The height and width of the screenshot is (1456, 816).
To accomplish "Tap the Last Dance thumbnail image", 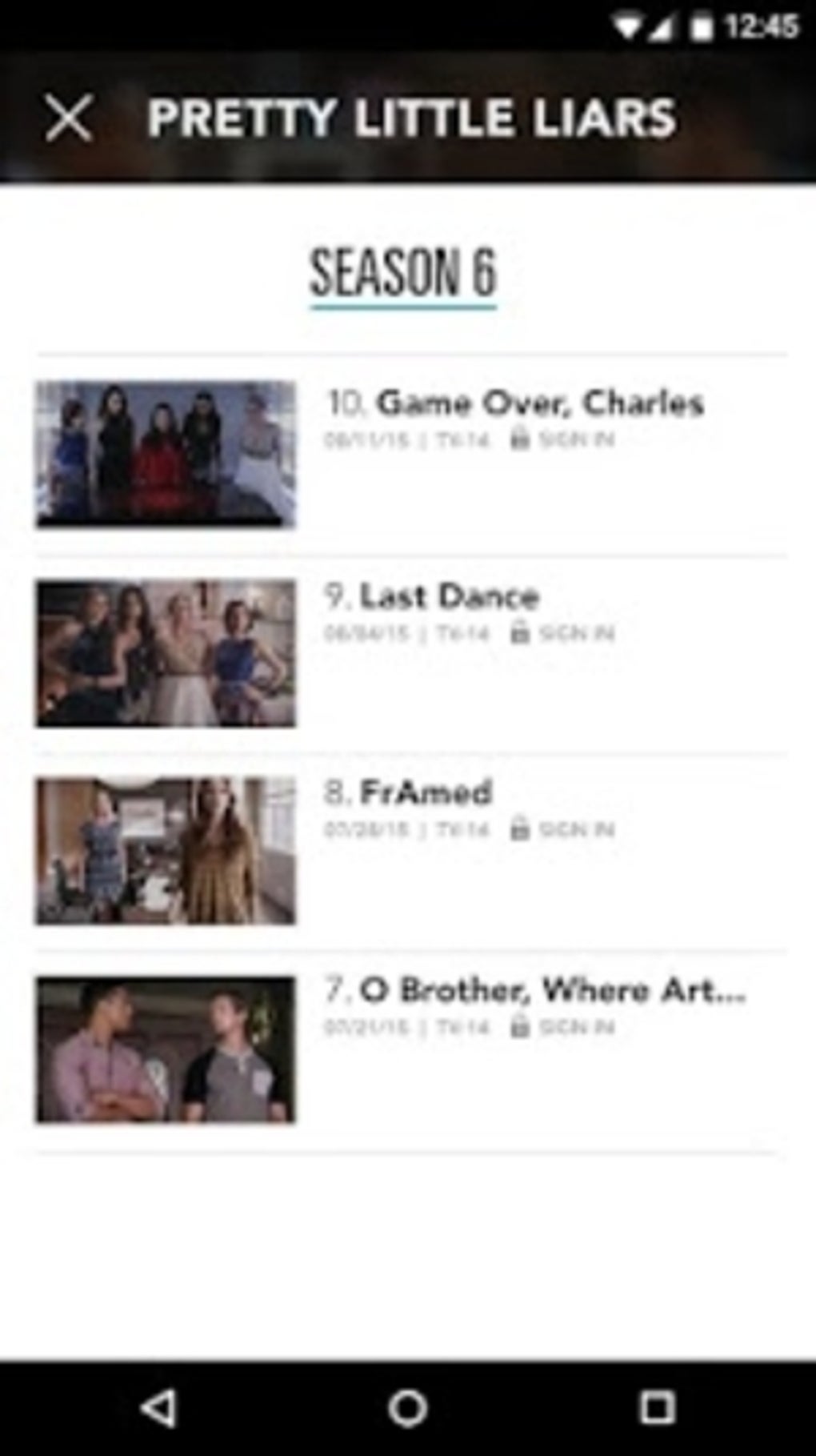I will coord(166,653).
